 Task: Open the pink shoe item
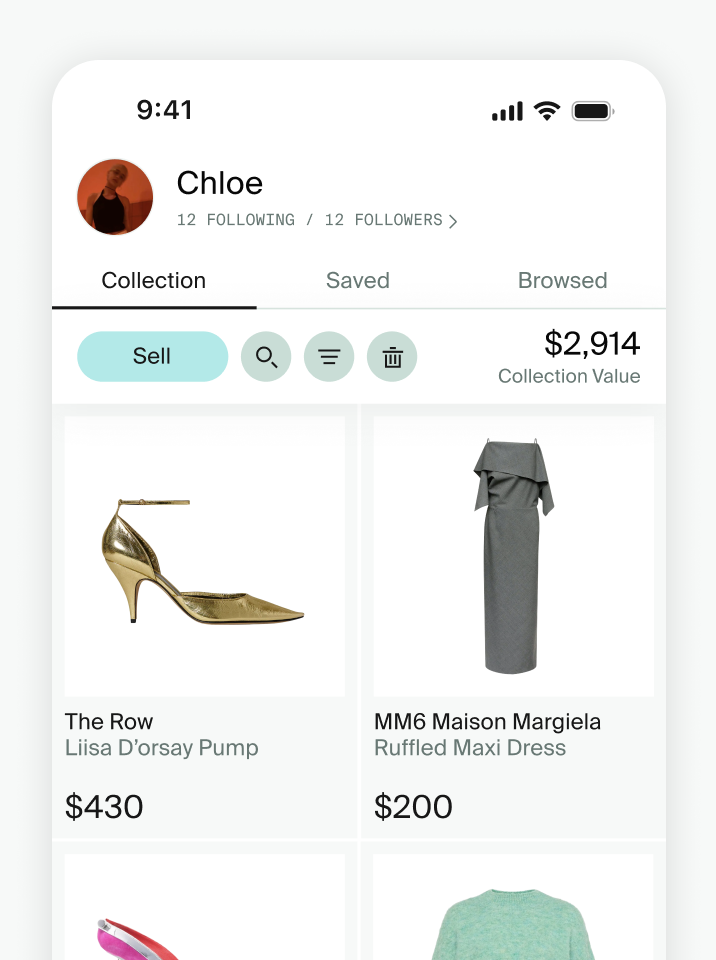tap(205, 910)
